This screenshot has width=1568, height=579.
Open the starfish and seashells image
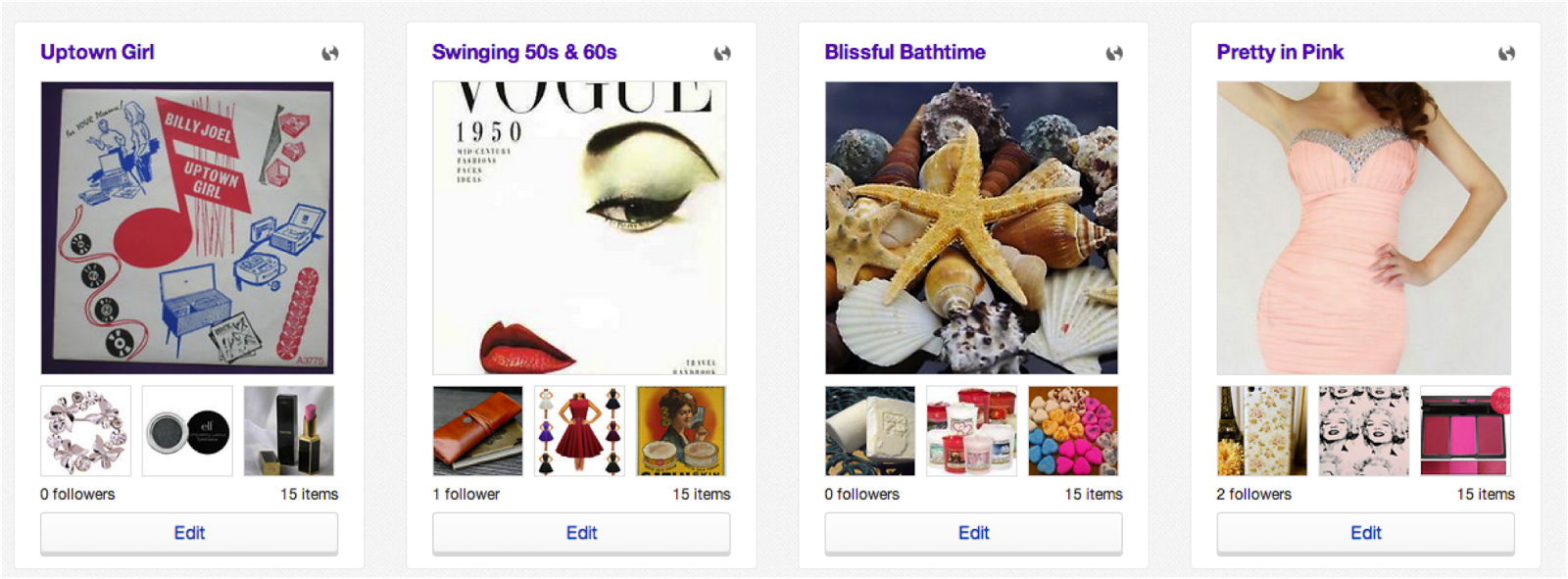971,227
